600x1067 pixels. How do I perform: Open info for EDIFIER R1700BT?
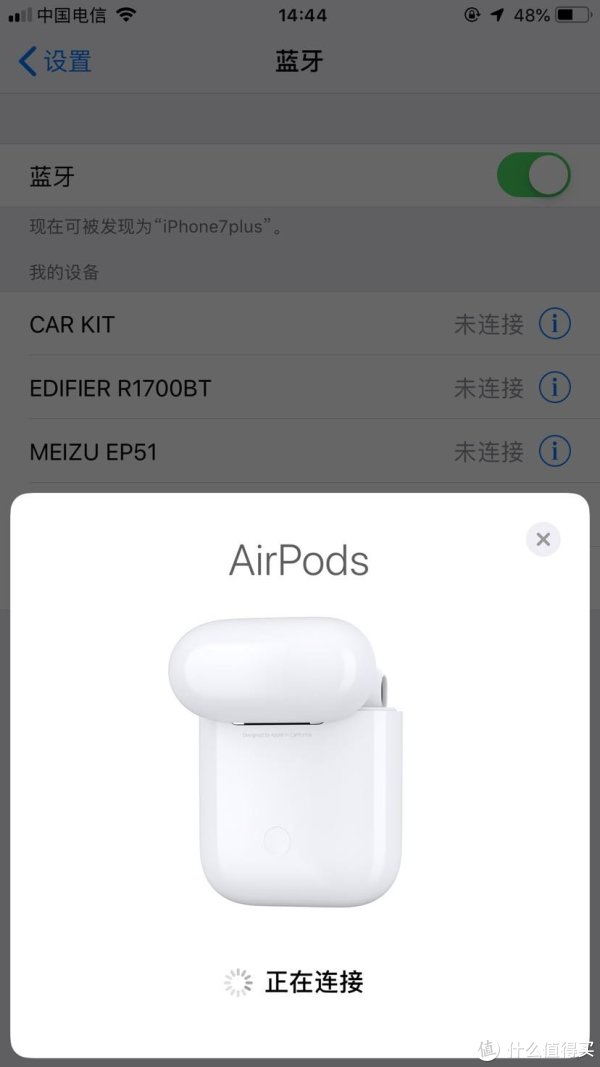(x=554, y=387)
